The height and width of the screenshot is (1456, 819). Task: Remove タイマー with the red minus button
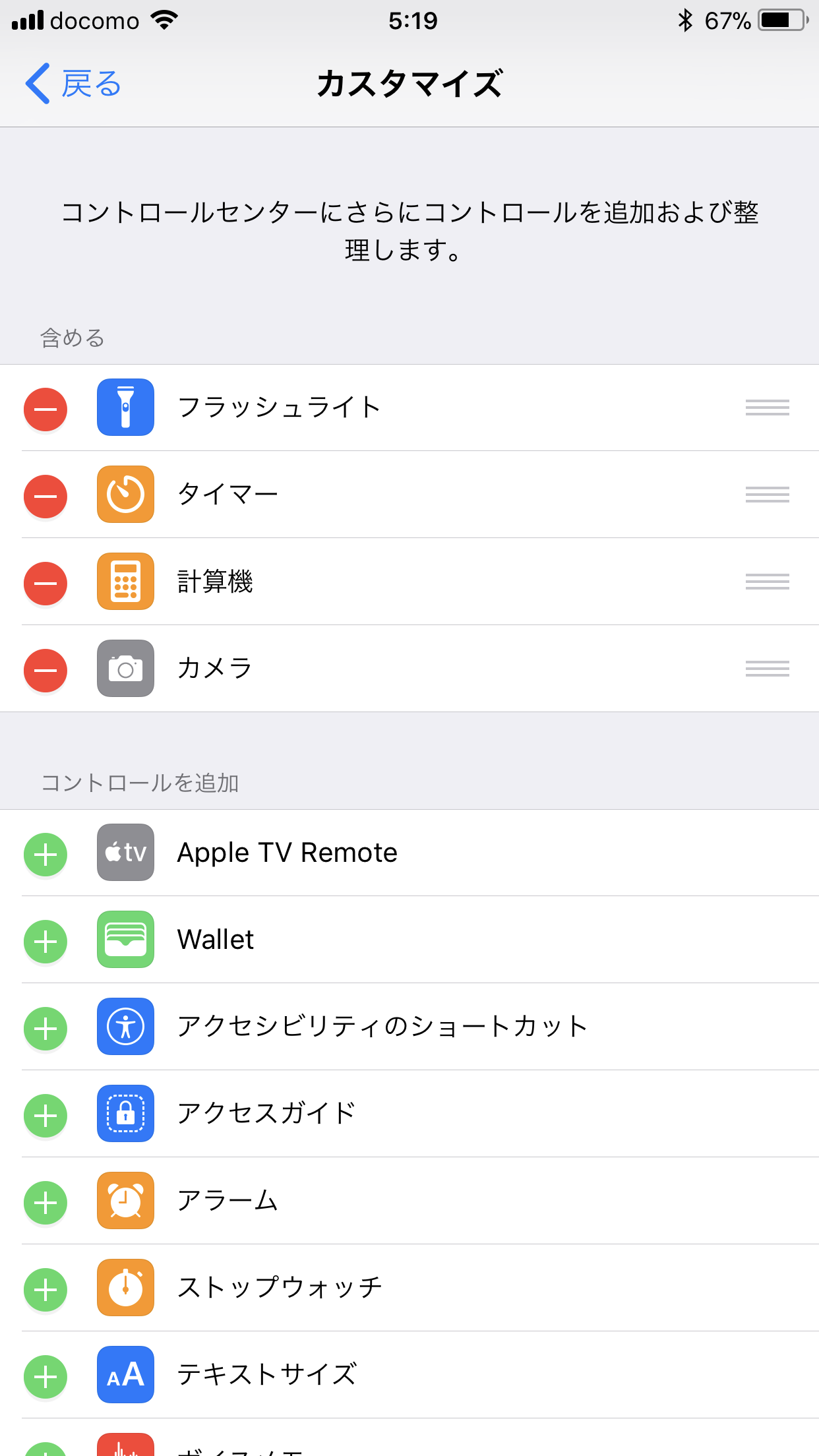45,497
